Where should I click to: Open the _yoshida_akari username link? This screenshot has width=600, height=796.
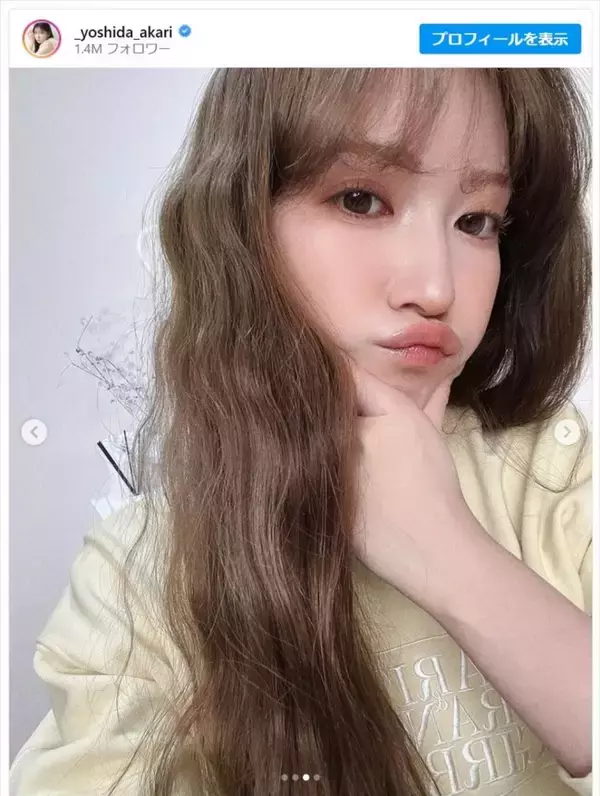tap(120, 31)
